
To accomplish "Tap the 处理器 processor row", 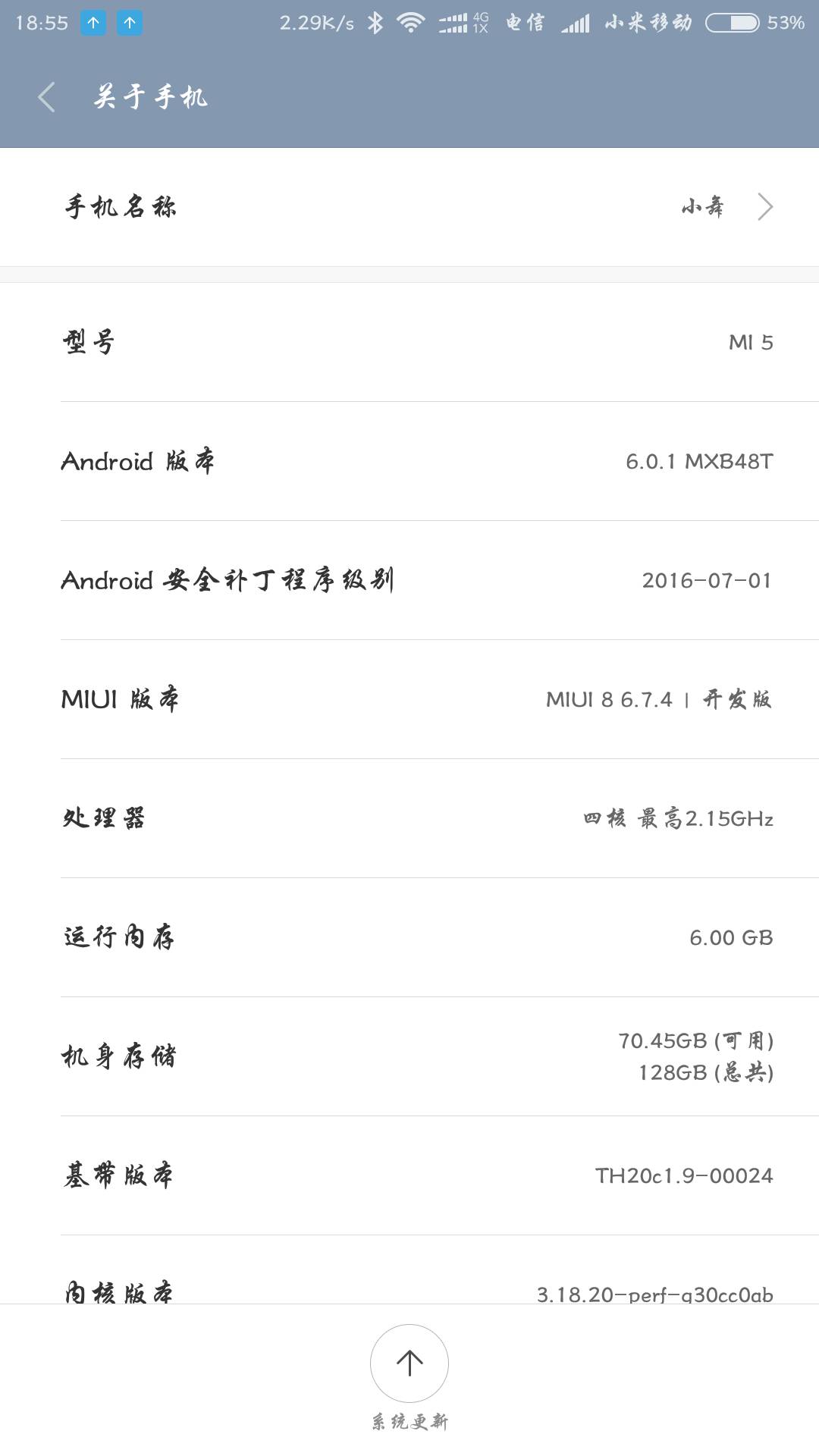I will tap(409, 819).
